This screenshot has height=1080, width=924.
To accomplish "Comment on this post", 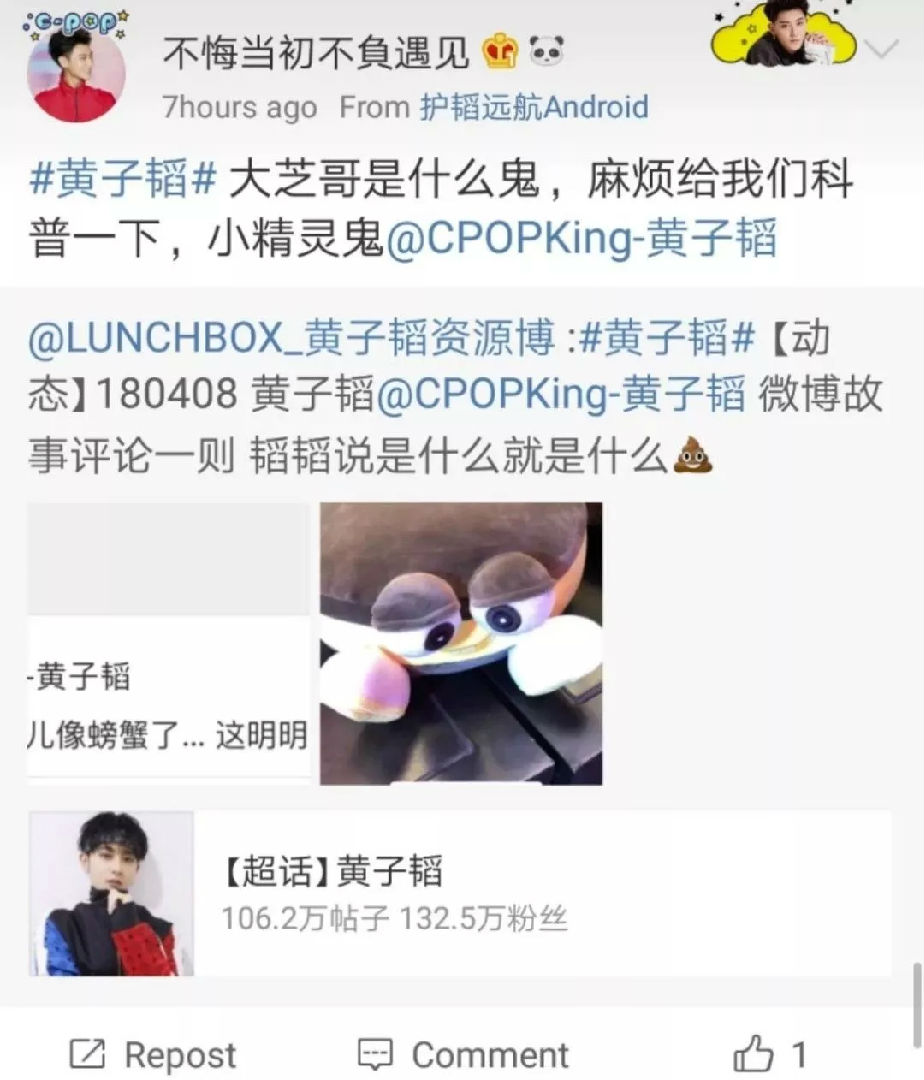I will [x=463, y=1054].
